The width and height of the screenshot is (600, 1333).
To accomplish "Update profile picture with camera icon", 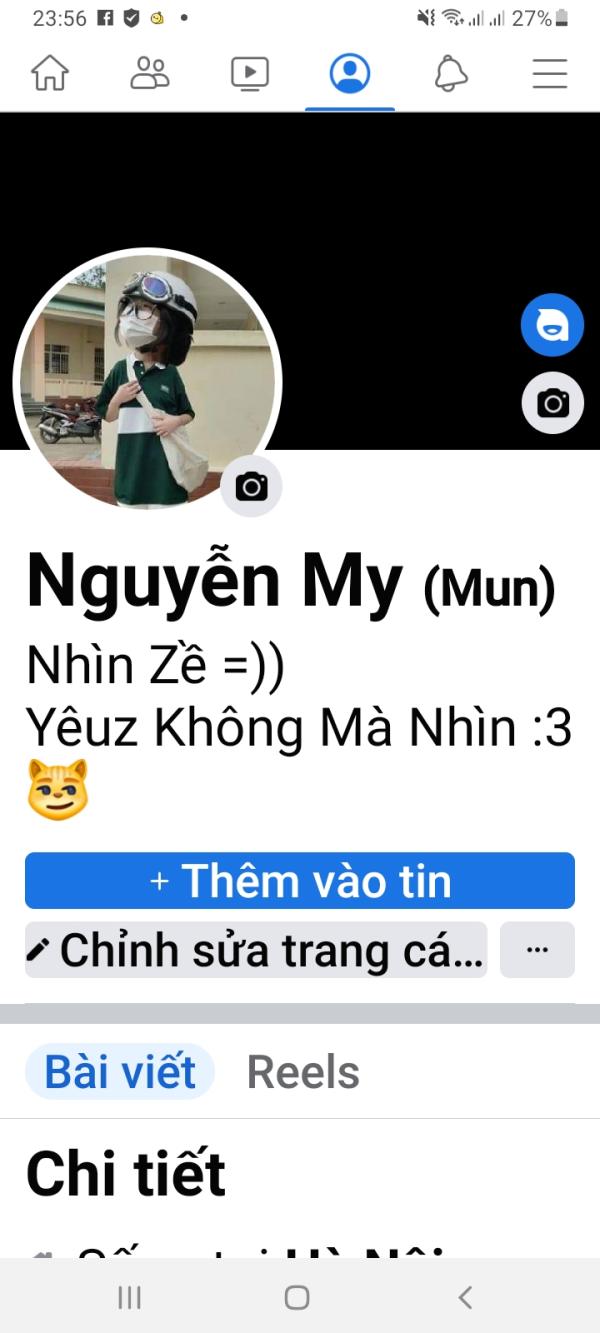I will tap(251, 487).
